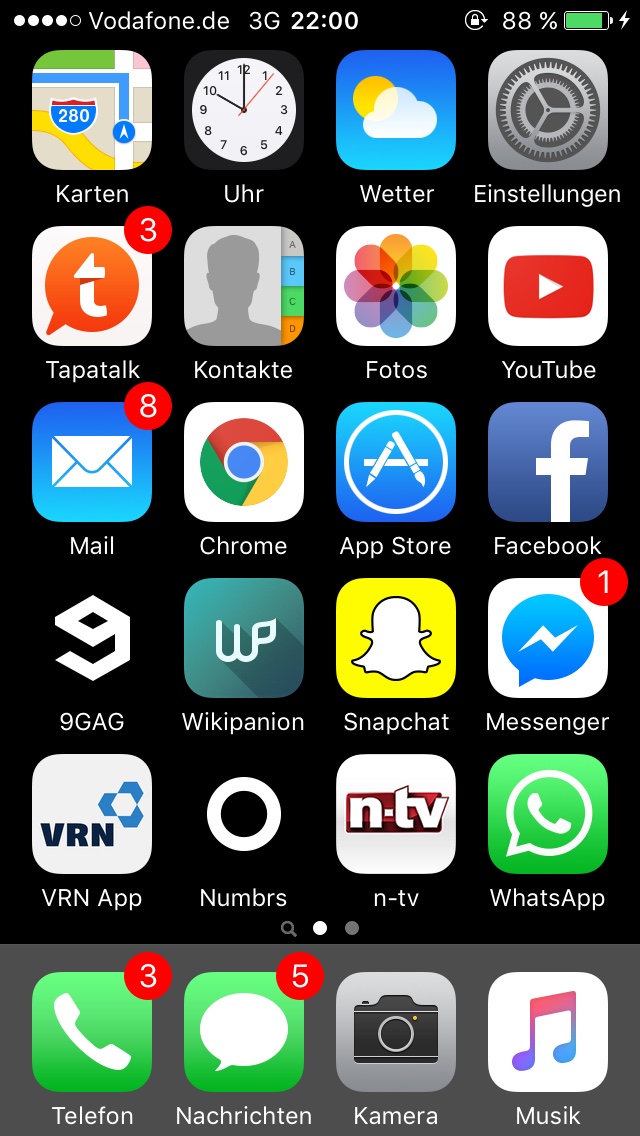Open the 9GAG app
Image resolution: width=640 pixels, height=1136 pixels.
pos(92,638)
